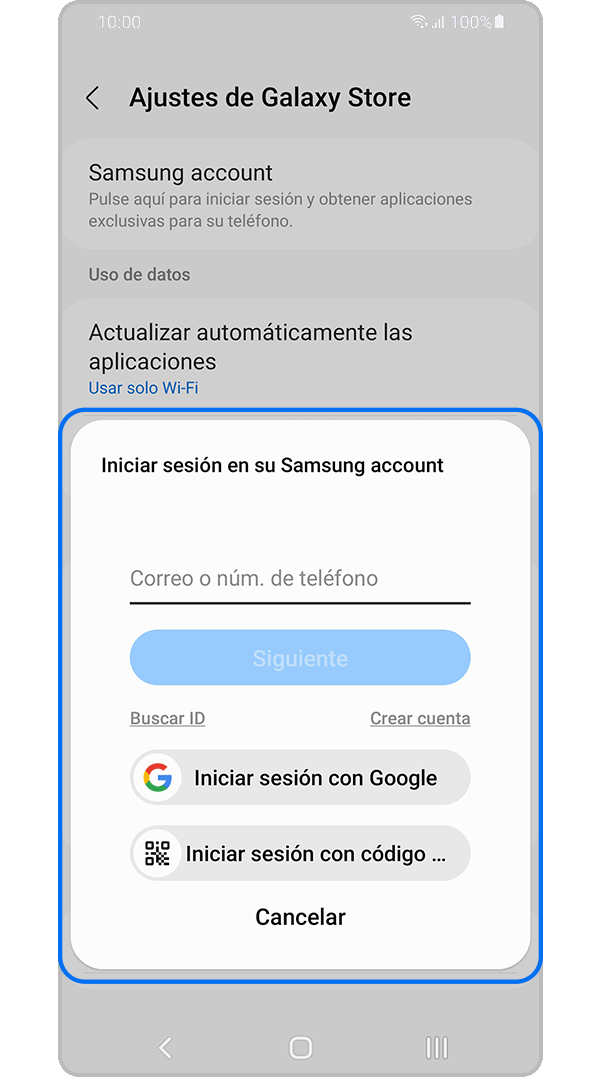Open the Buscar ID link
This screenshot has width=600, height=1077.
pos(167,718)
